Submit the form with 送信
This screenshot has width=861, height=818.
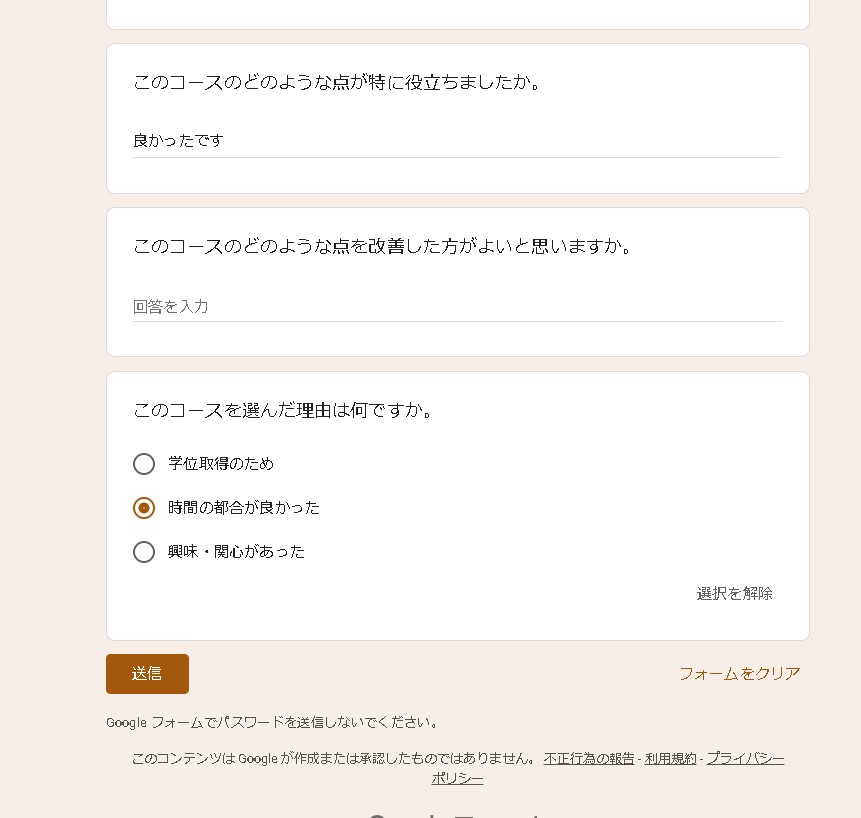[x=147, y=674]
